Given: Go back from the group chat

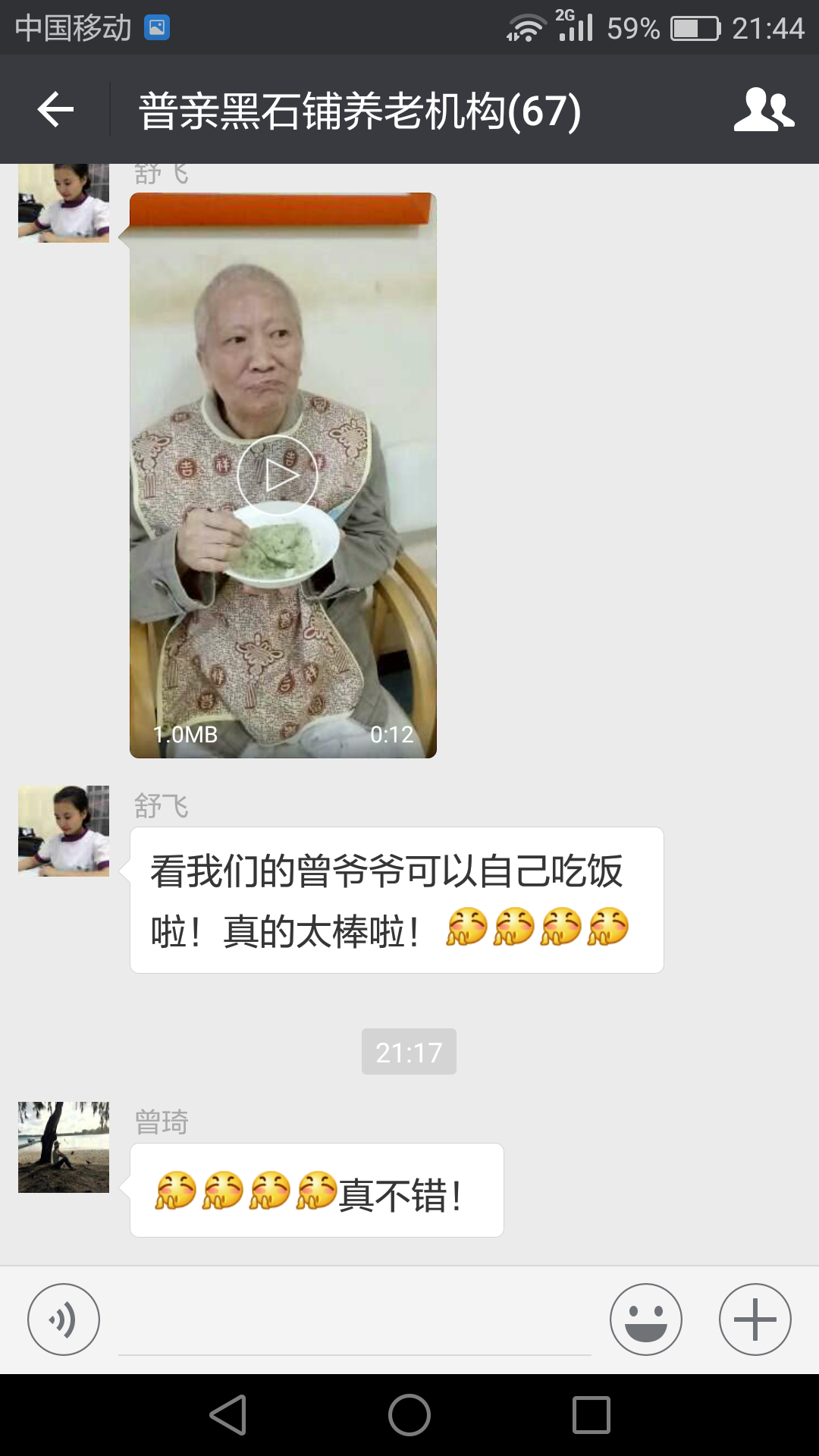Looking at the screenshot, I should pos(55,110).
